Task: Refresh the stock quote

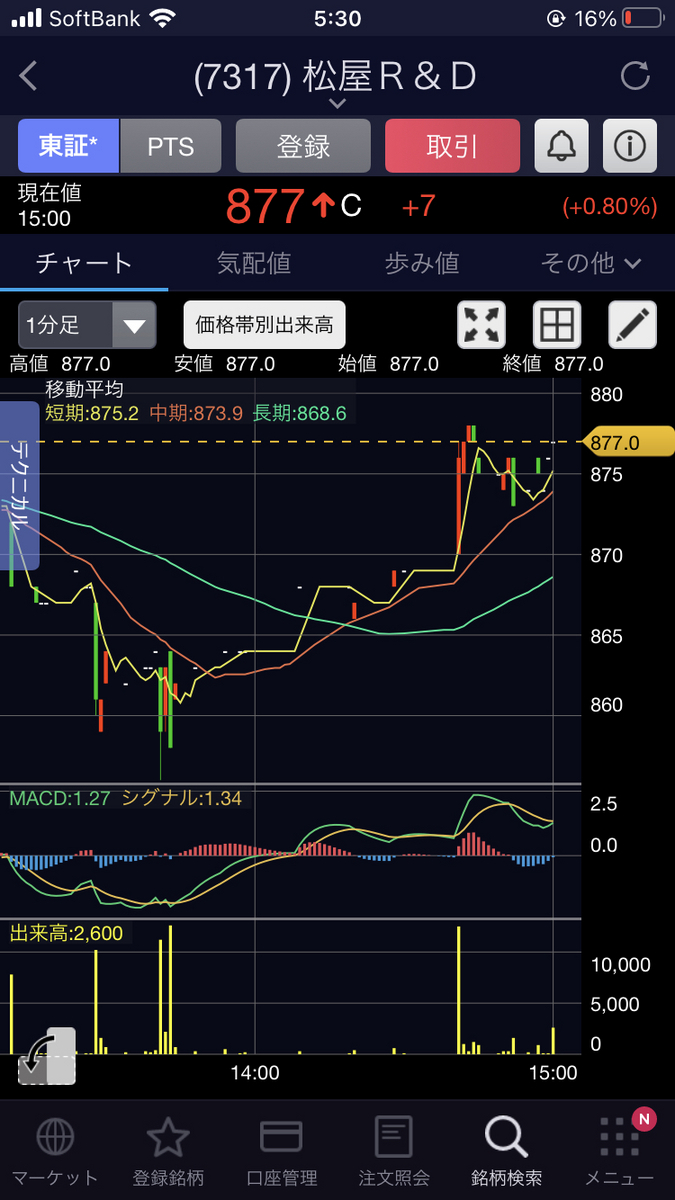Action: tap(635, 76)
